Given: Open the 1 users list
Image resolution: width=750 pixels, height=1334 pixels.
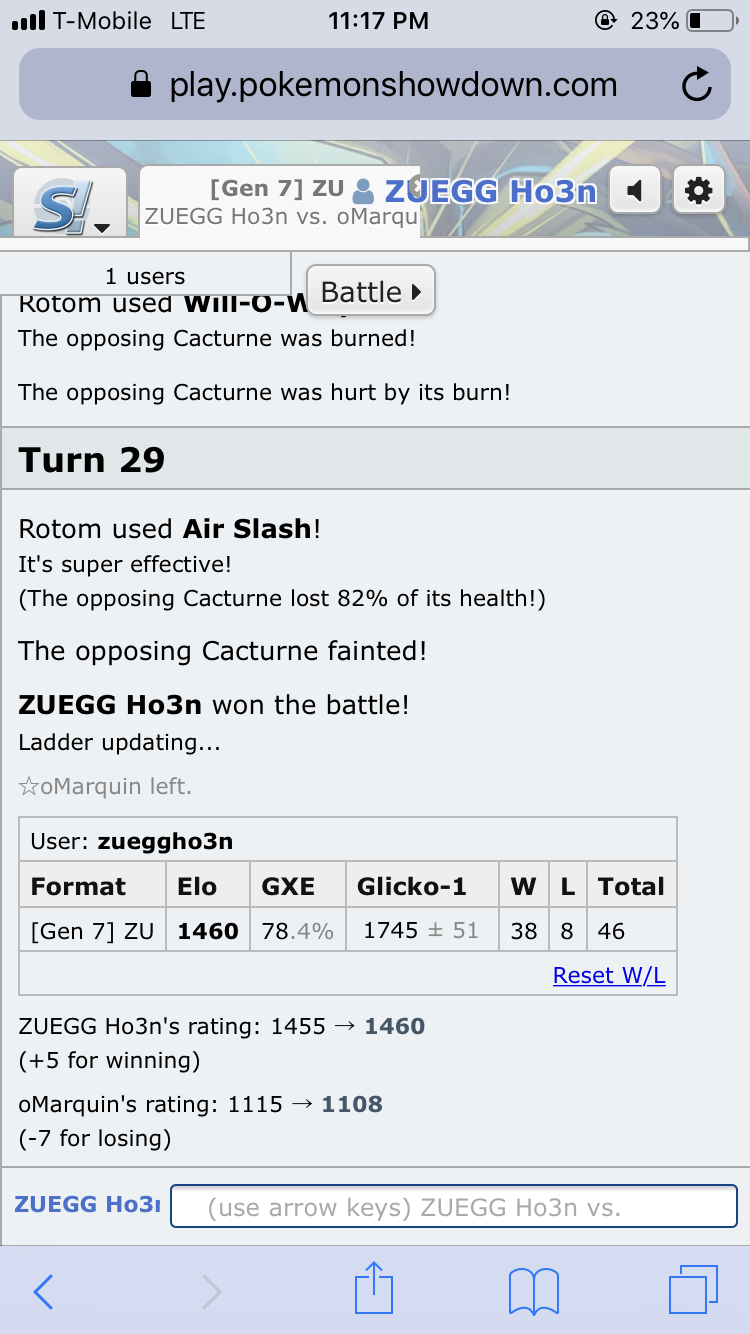Looking at the screenshot, I should [145, 276].
